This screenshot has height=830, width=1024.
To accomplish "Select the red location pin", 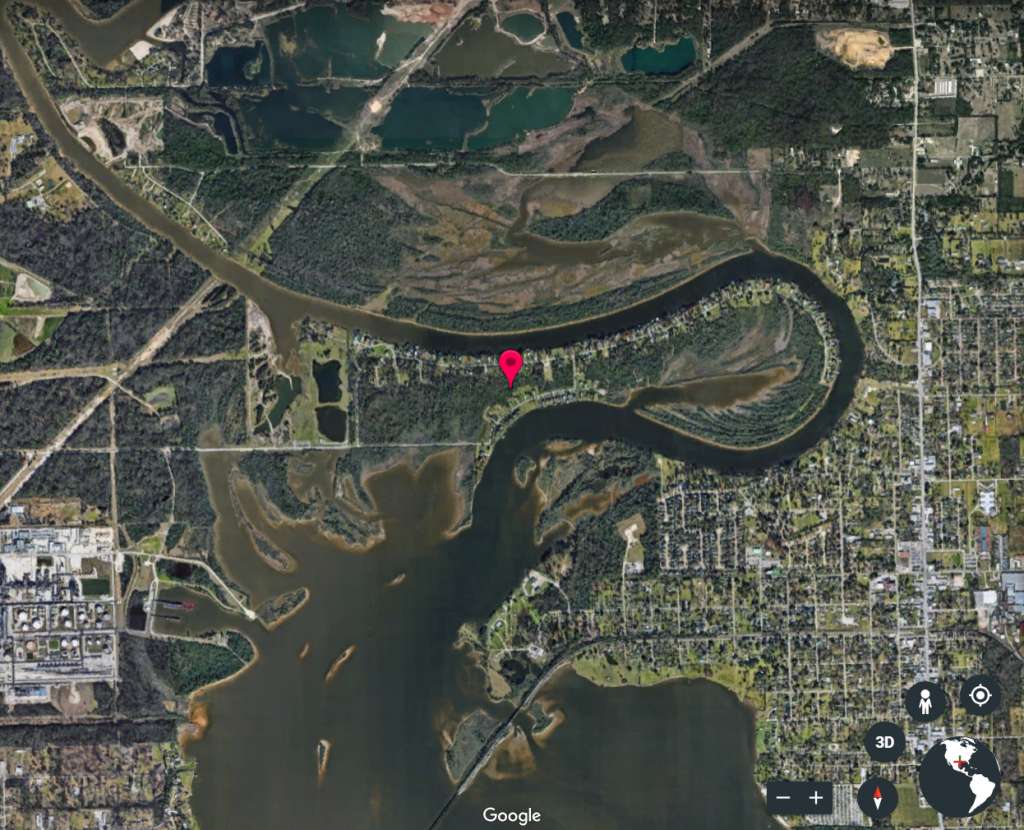I will click(x=511, y=366).
